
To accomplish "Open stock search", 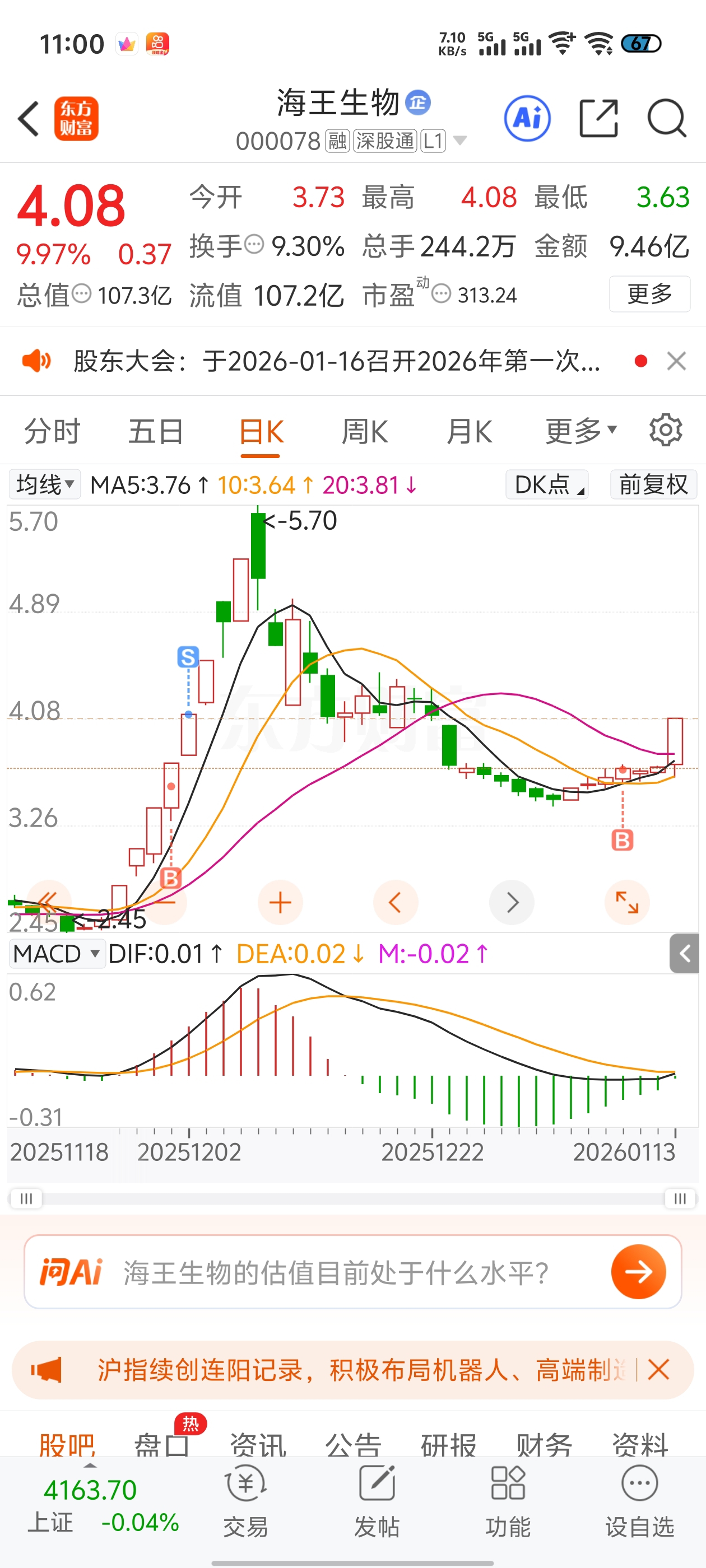I will pyautogui.click(x=666, y=119).
